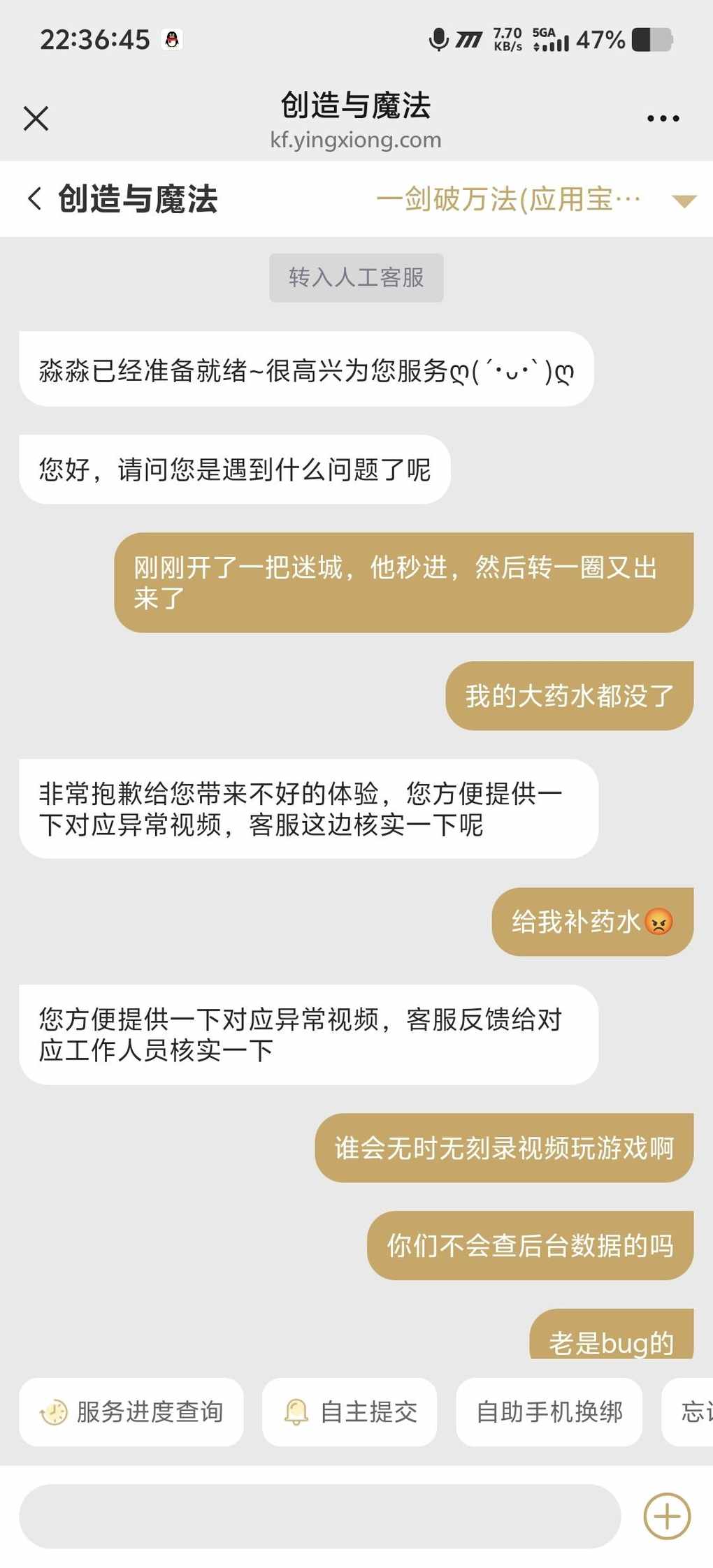Focus the message input field

point(319,1516)
